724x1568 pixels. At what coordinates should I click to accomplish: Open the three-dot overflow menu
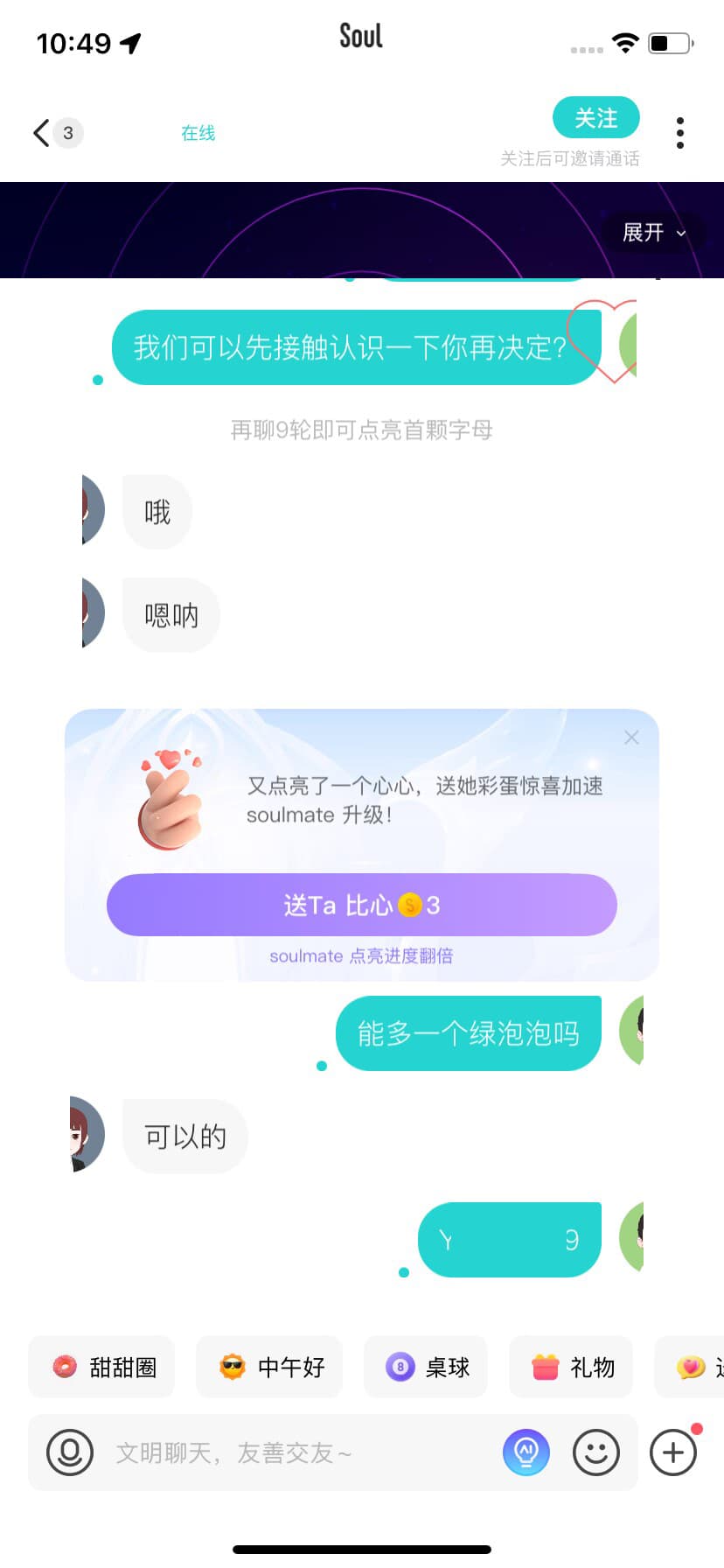(x=679, y=132)
